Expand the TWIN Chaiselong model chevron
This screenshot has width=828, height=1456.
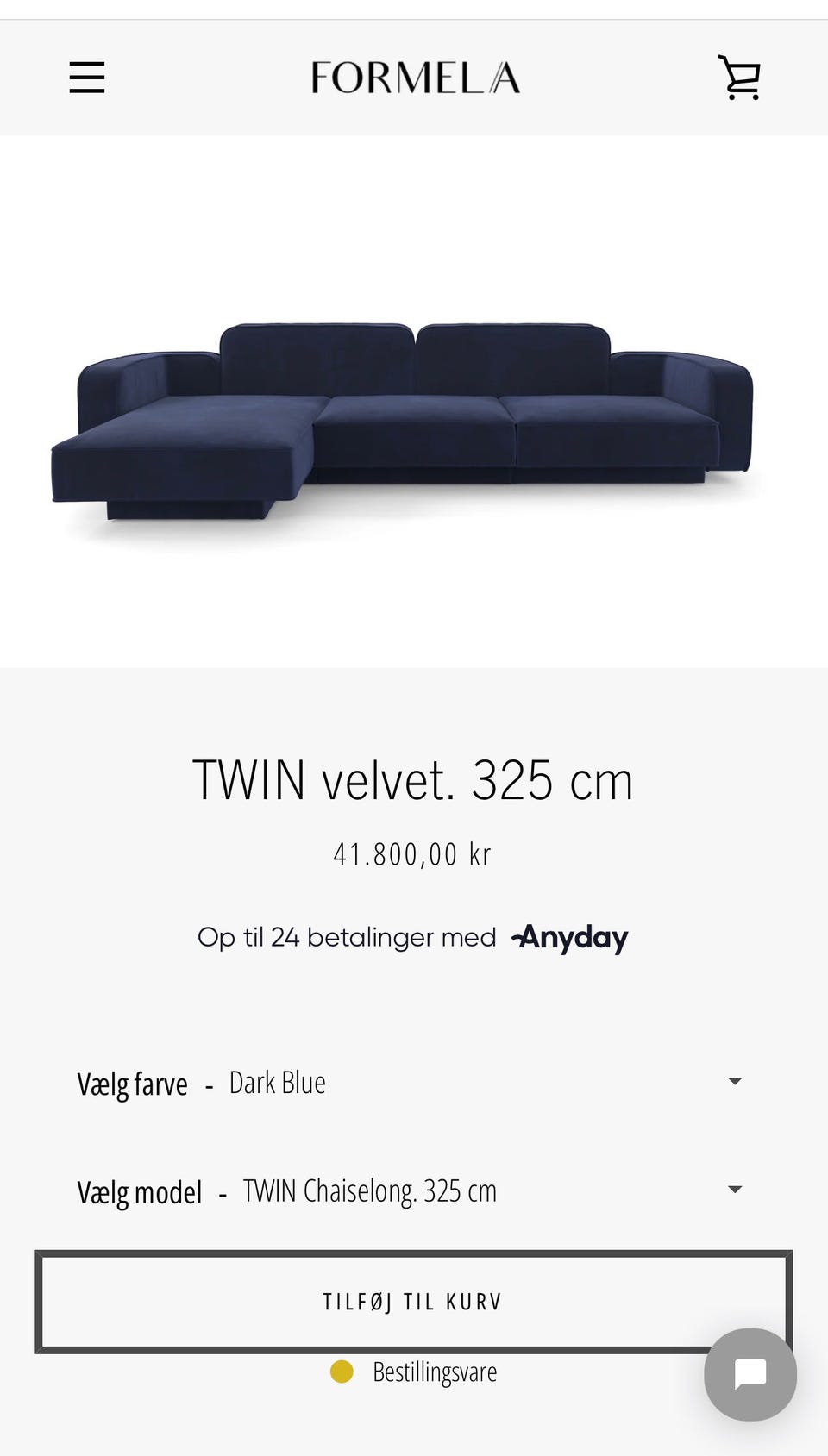(x=735, y=1189)
